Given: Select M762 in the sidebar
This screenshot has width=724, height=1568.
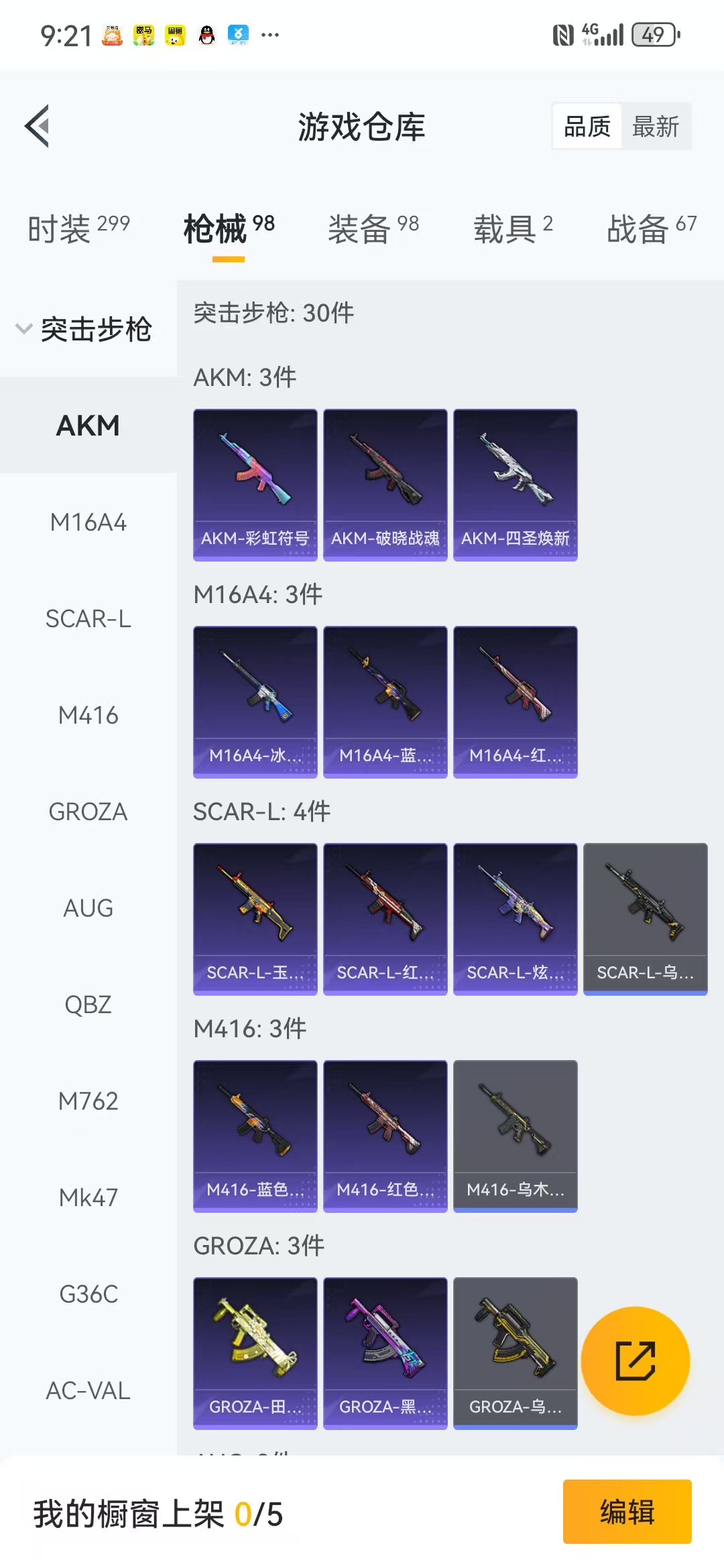Looking at the screenshot, I should coord(88,1102).
